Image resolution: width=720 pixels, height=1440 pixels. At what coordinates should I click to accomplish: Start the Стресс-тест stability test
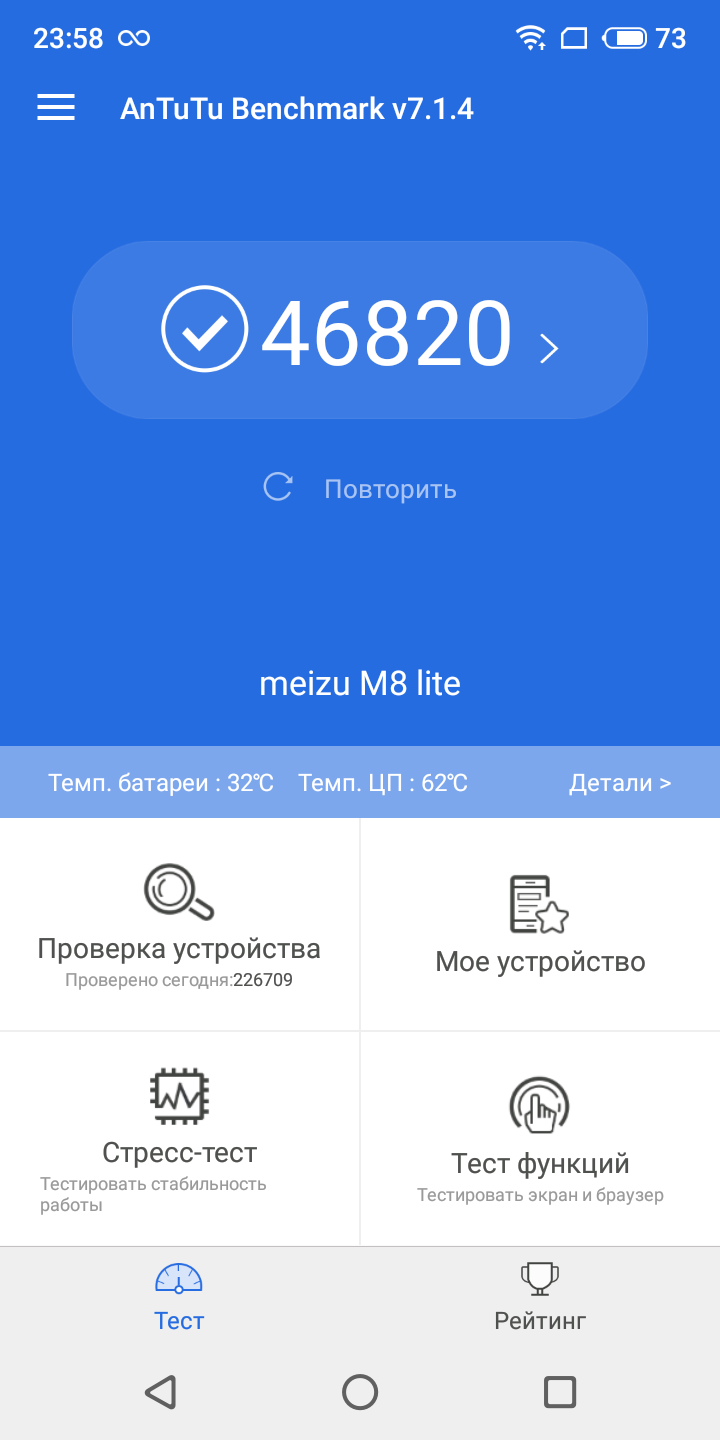click(x=179, y=1138)
